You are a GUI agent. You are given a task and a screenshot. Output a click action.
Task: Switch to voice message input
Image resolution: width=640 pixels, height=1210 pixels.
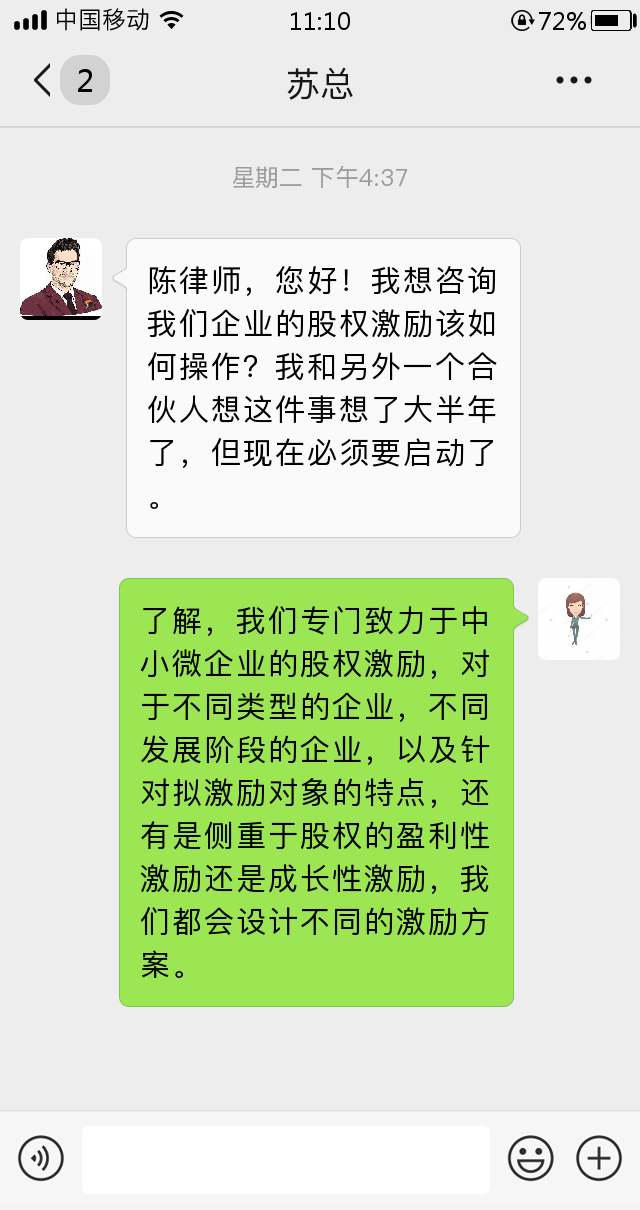click(41, 1159)
